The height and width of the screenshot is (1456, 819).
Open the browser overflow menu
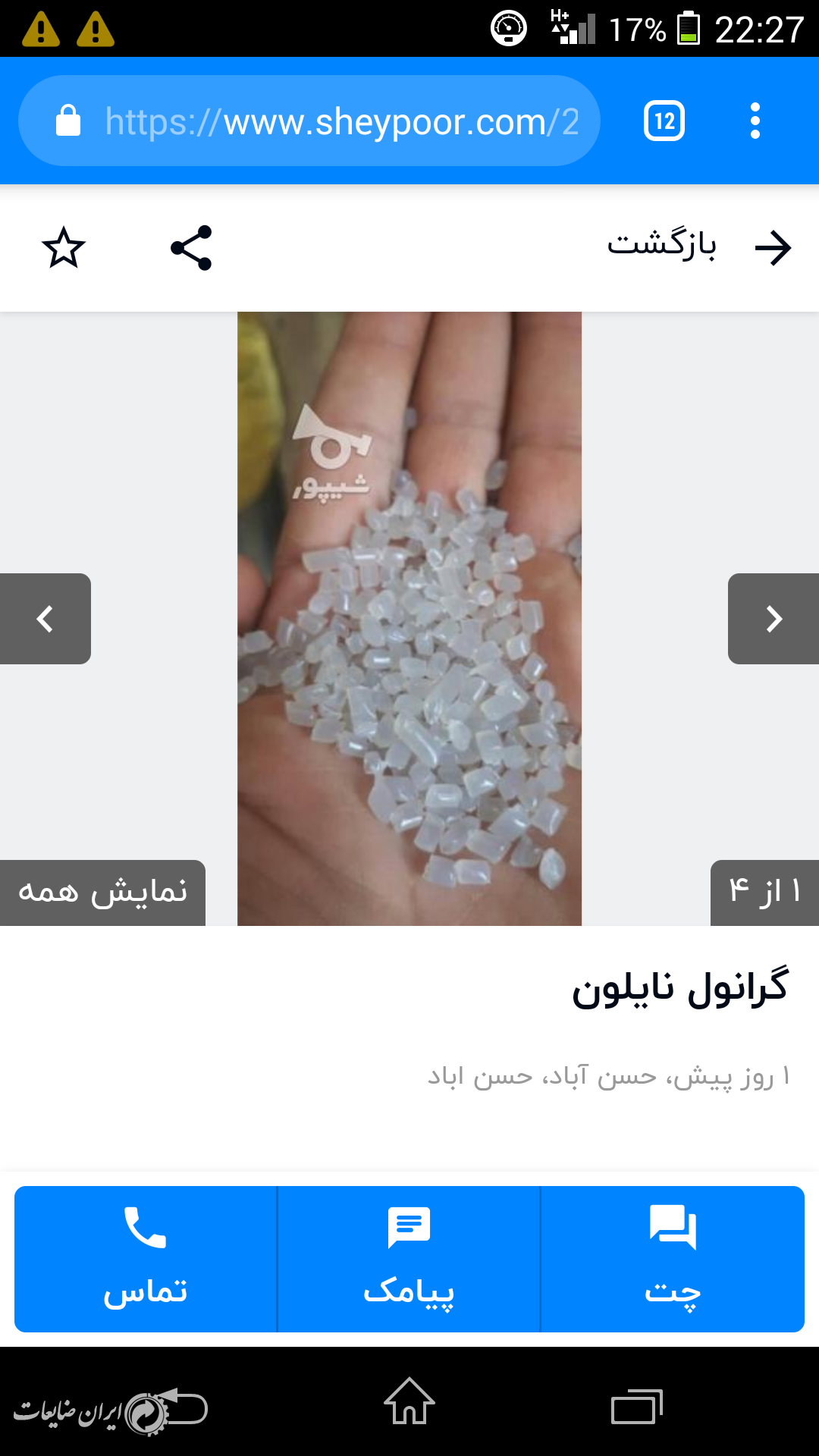coord(755,121)
